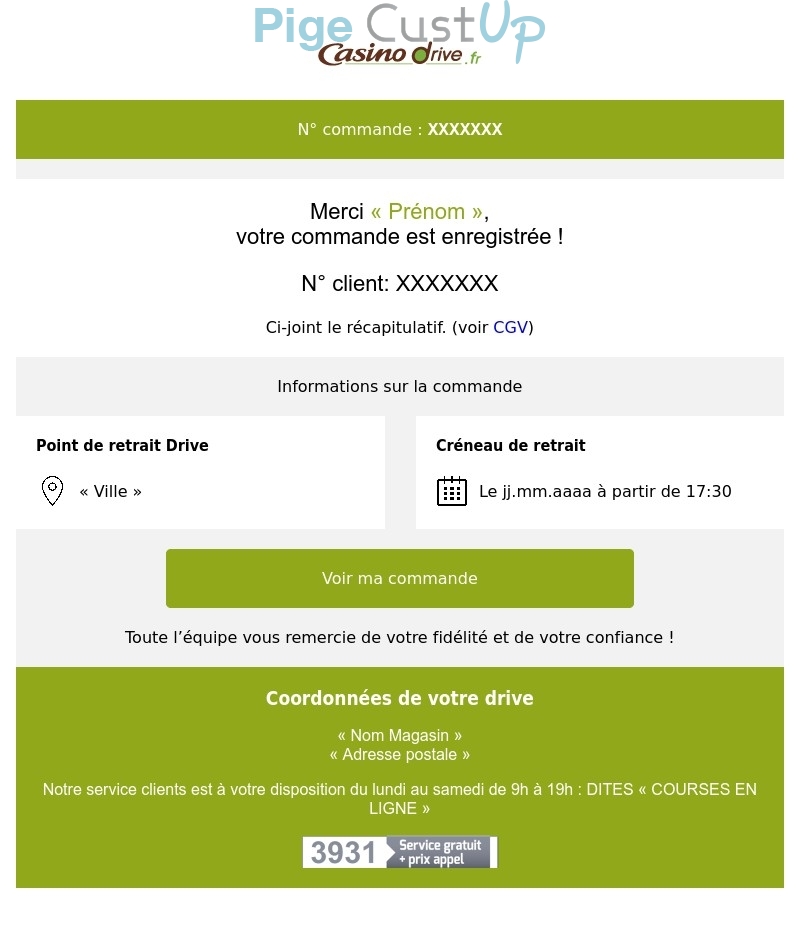Viewport: 800px width, 929px height.
Task: Click the calendar pickup icon
Action: [x=452, y=491]
